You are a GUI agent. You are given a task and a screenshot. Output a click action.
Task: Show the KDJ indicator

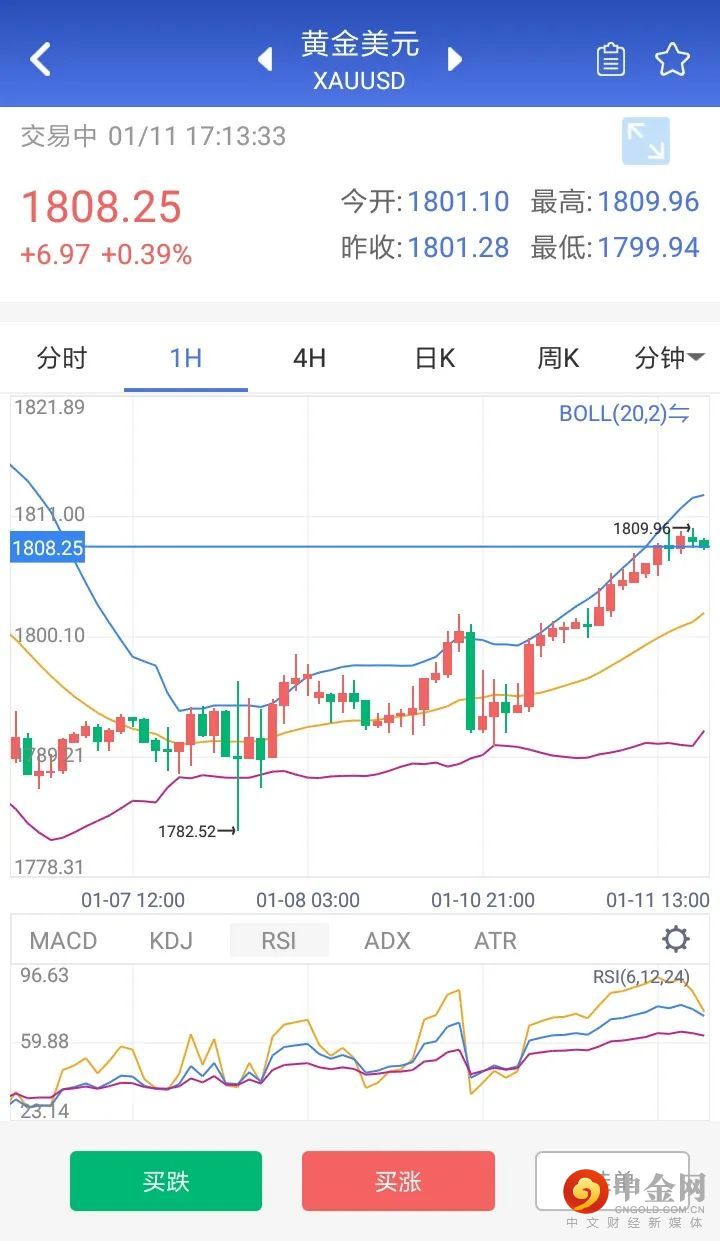pos(171,940)
